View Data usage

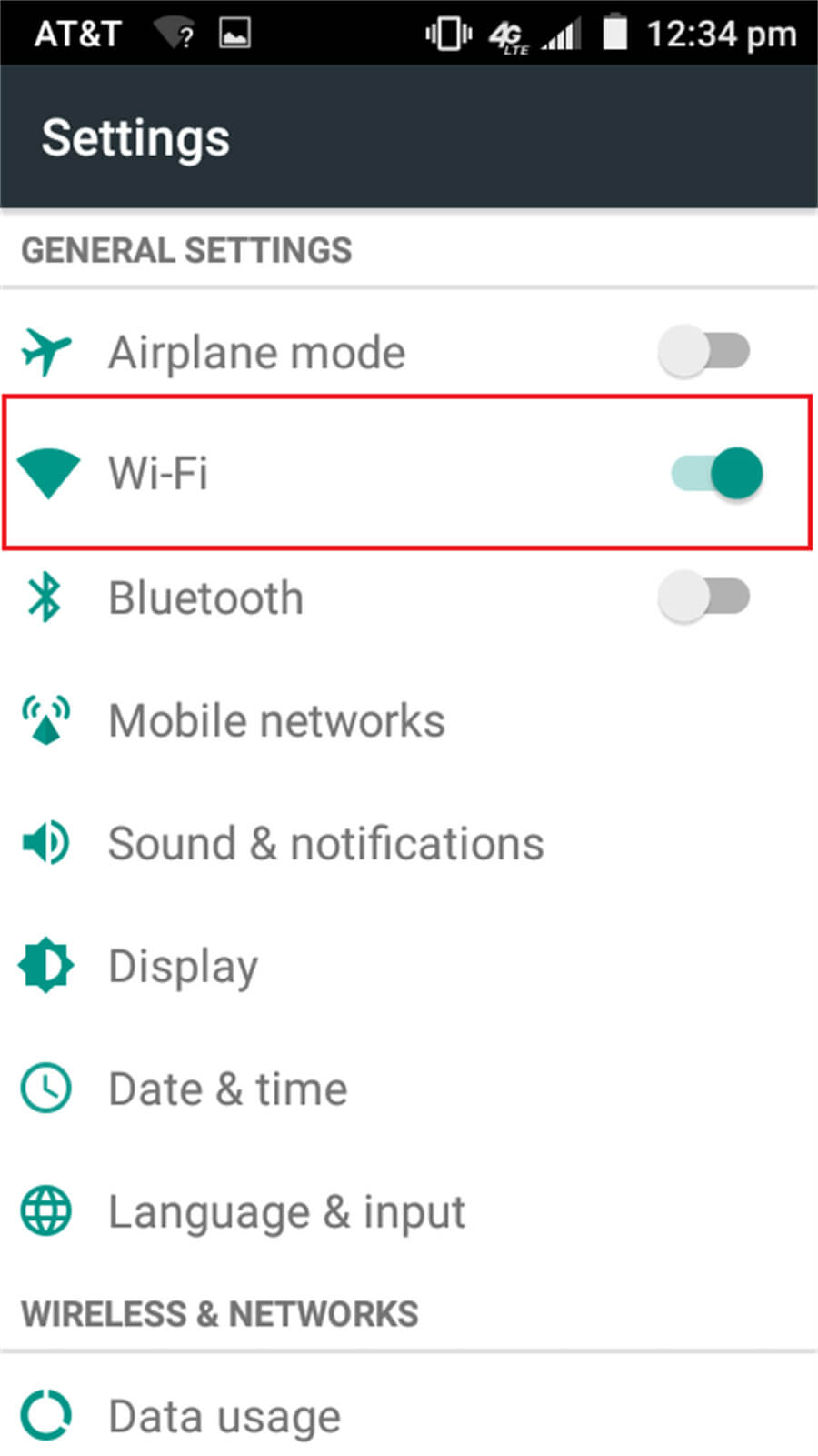click(x=409, y=1416)
